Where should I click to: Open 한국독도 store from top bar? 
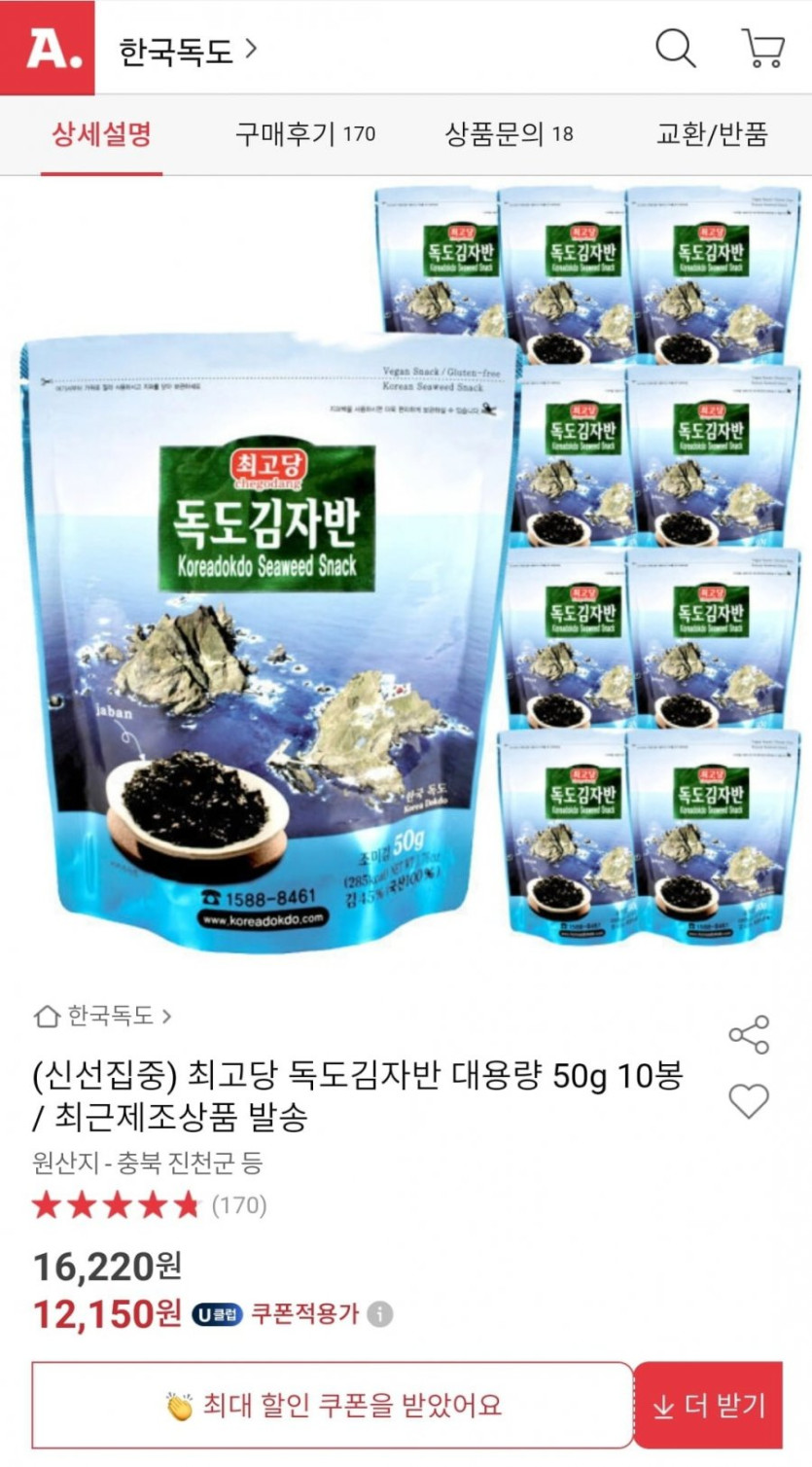(x=188, y=50)
